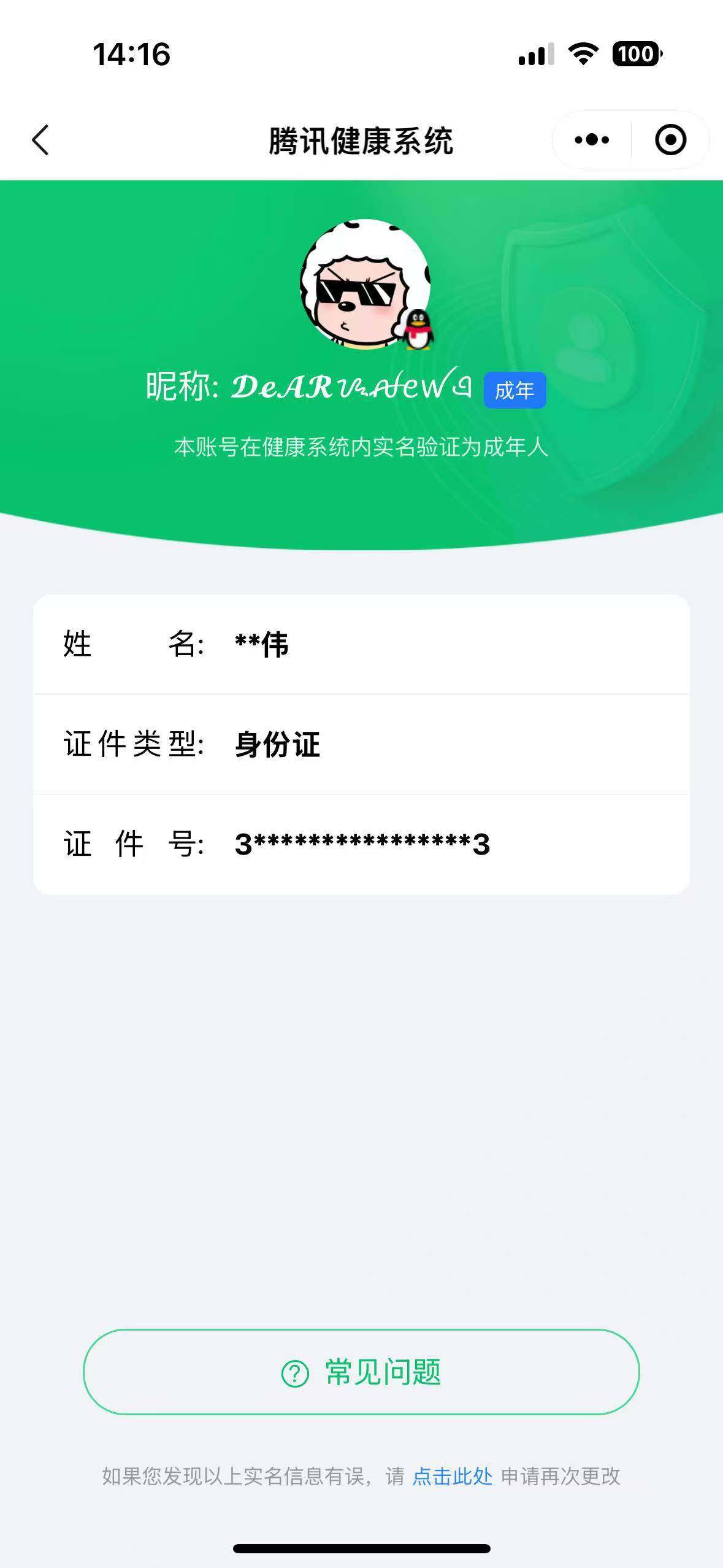The width and height of the screenshot is (723, 1568).
Task: Tap the mini-program close/home capsule circle icon
Action: click(x=670, y=139)
